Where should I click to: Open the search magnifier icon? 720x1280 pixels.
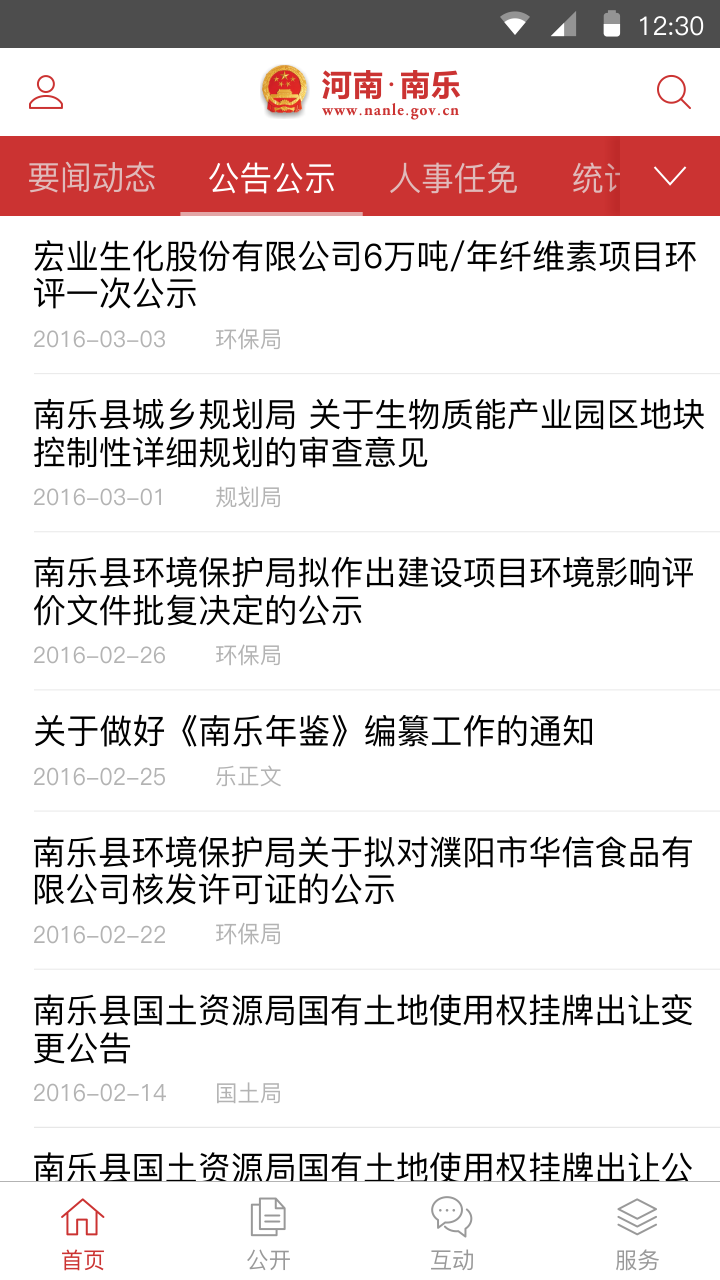pos(673,92)
